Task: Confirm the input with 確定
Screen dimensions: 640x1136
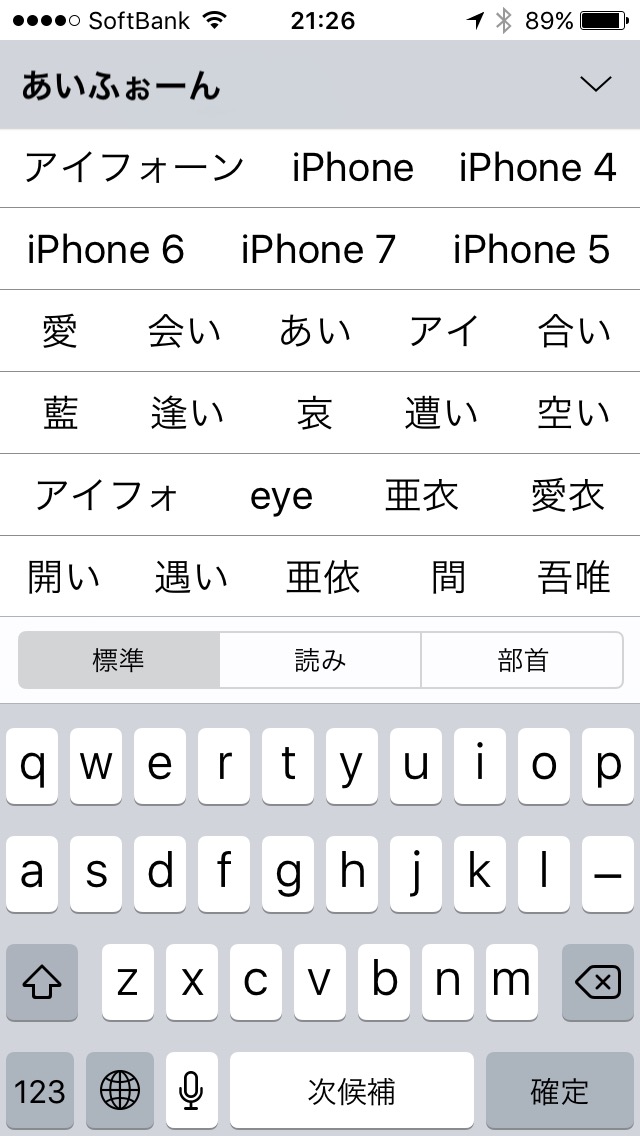Action: coord(560,1090)
